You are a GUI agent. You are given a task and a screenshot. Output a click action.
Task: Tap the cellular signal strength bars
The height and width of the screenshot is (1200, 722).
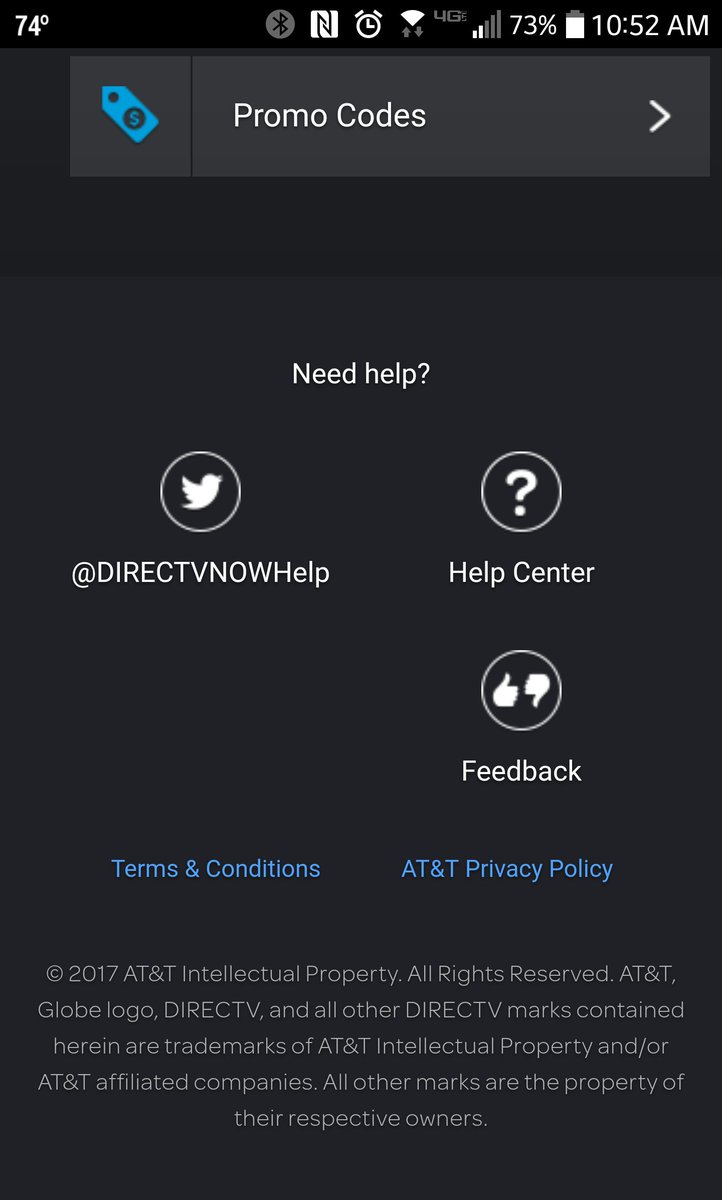click(x=487, y=24)
